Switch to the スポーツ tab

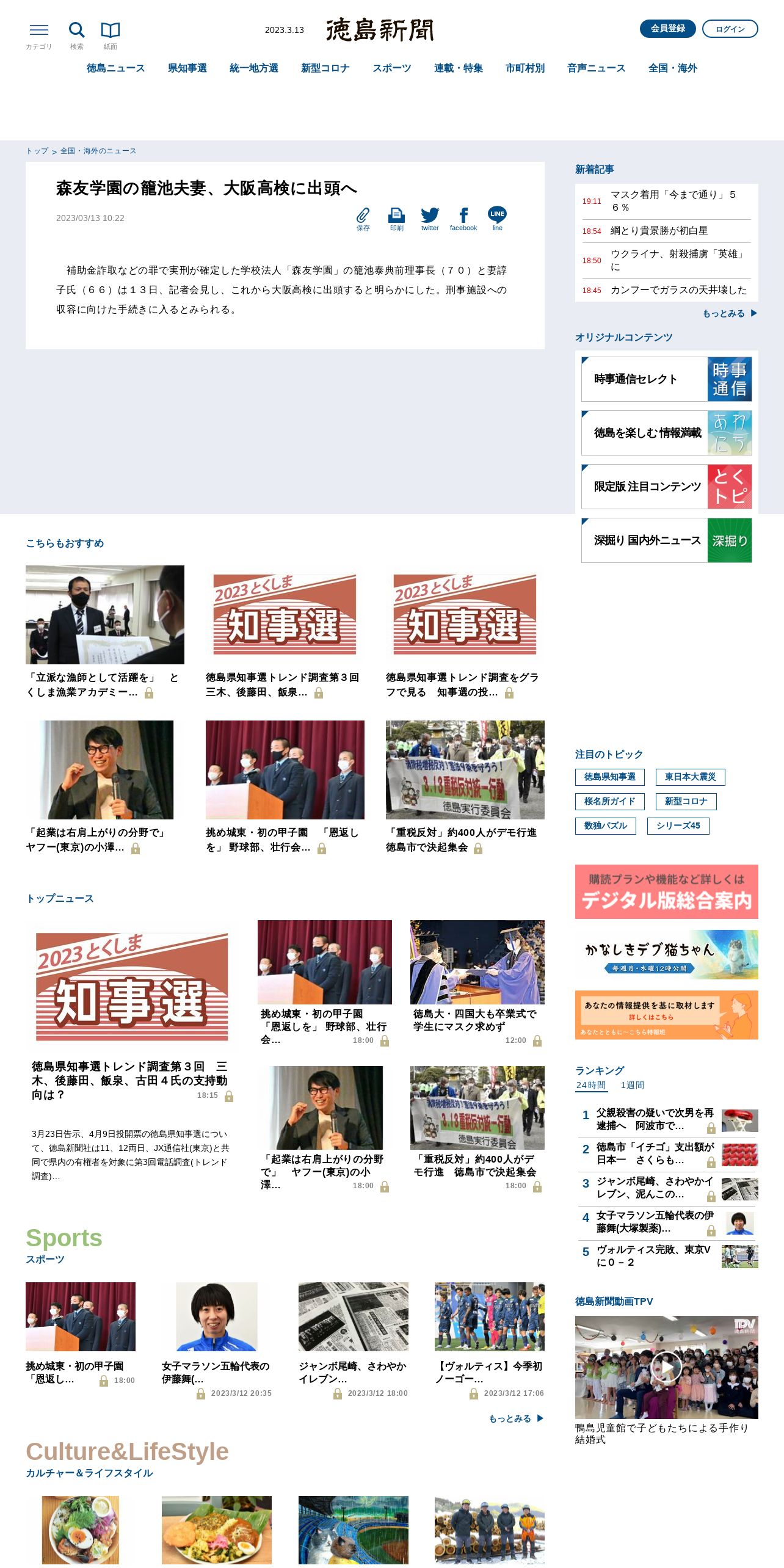(x=391, y=68)
